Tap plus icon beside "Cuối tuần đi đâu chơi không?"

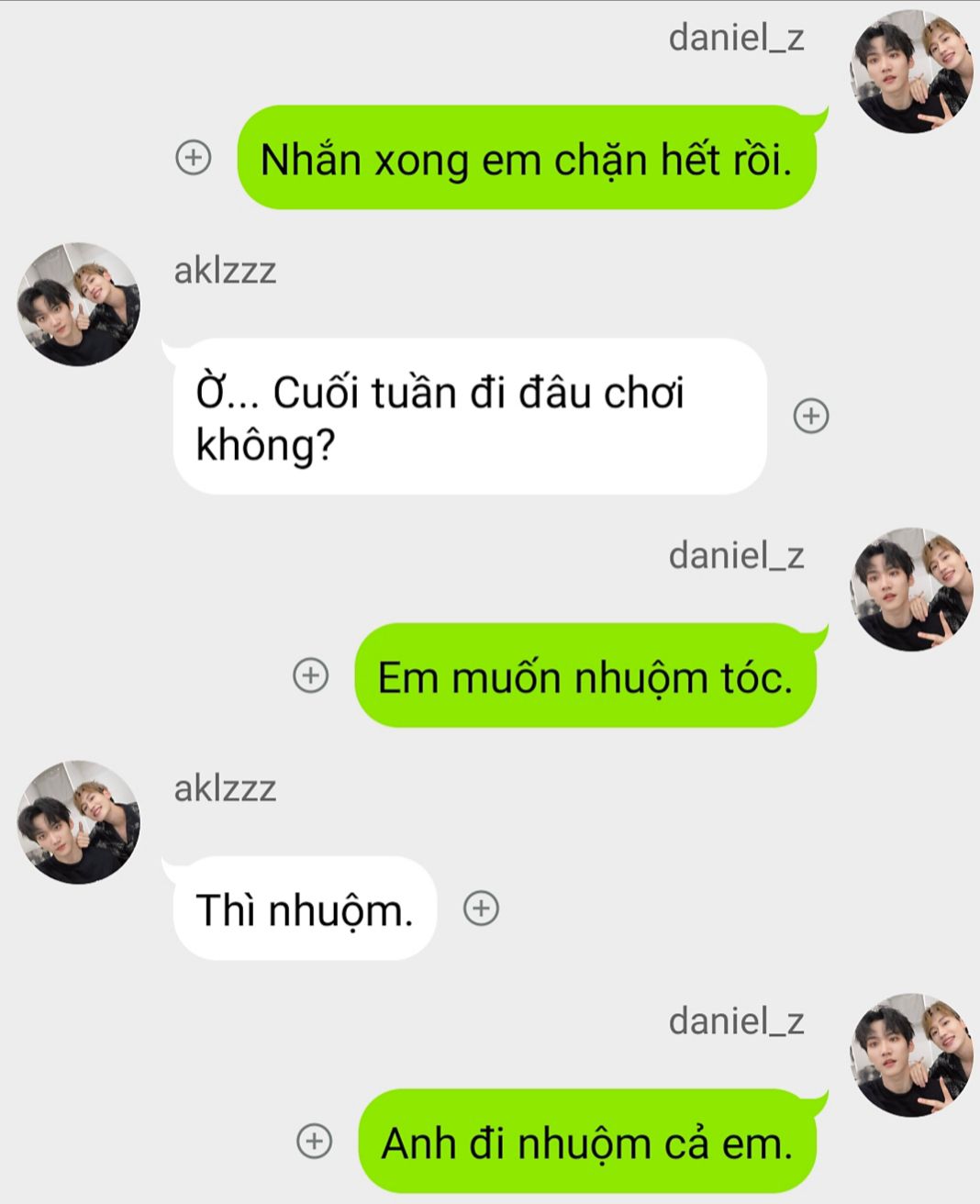[x=810, y=416]
